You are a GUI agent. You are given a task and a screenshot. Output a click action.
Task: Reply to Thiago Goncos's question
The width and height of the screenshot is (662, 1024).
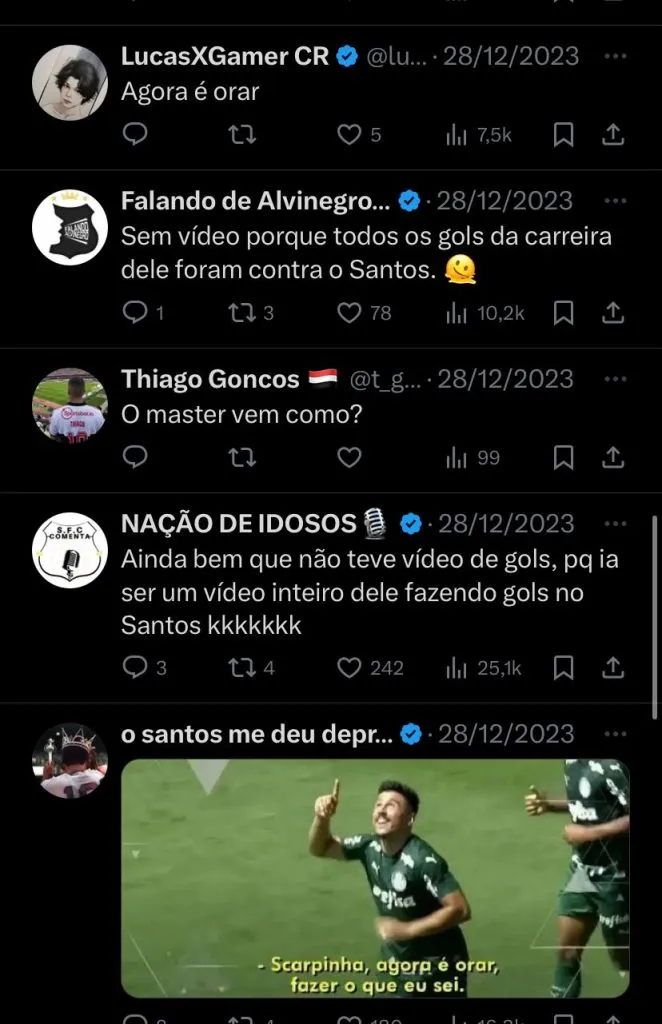click(135, 458)
